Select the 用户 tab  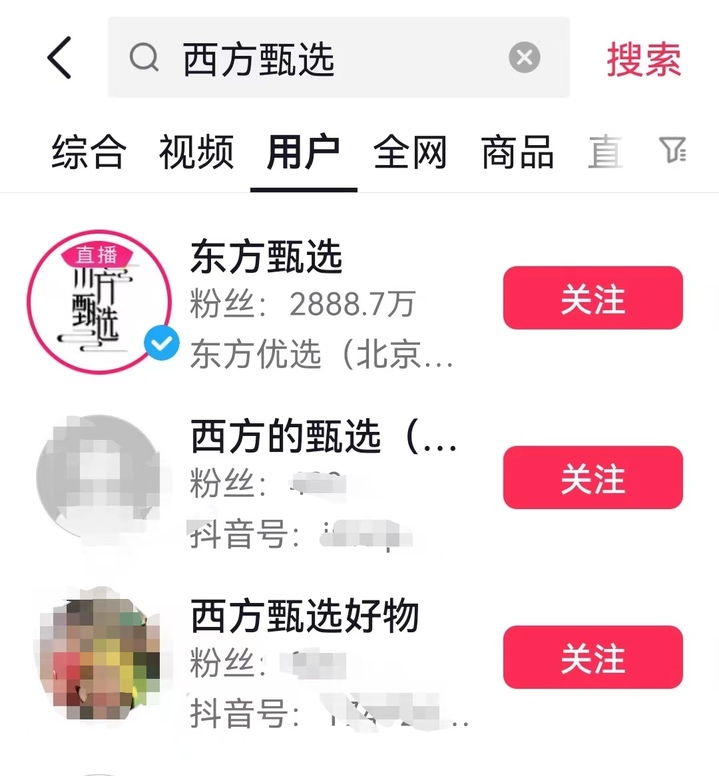point(303,154)
